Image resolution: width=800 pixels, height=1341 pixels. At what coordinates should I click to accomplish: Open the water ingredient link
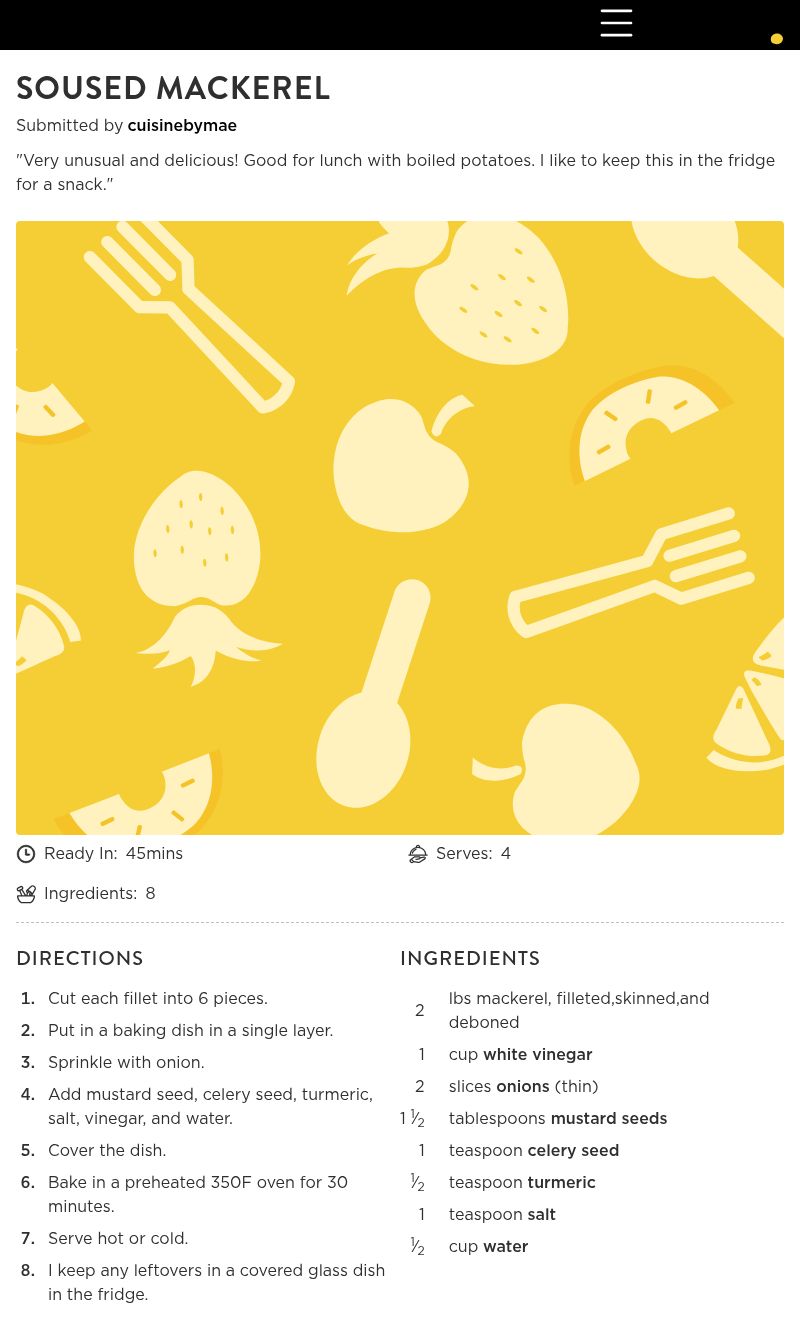point(505,1247)
